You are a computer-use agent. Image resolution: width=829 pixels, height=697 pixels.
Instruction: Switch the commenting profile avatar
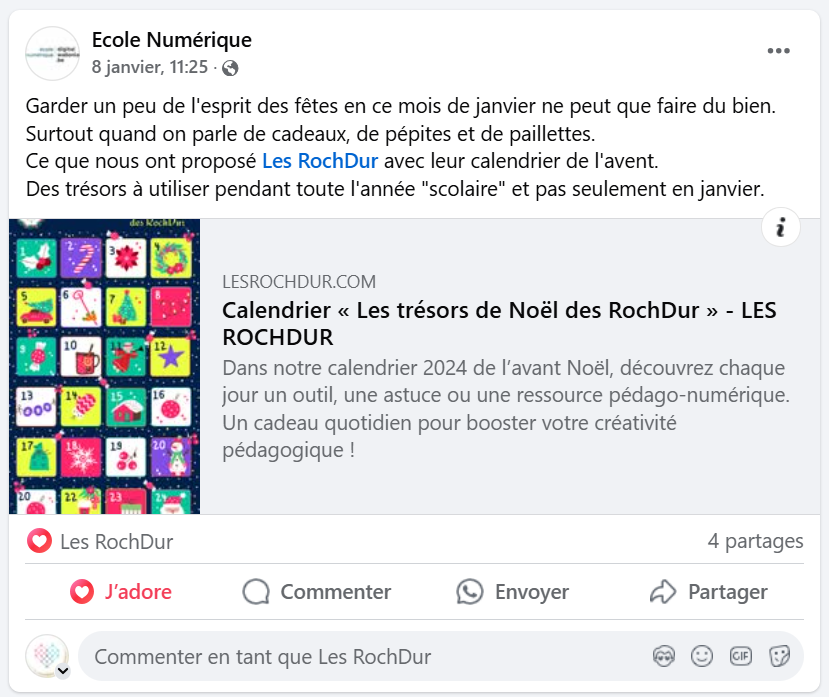tap(47, 656)
